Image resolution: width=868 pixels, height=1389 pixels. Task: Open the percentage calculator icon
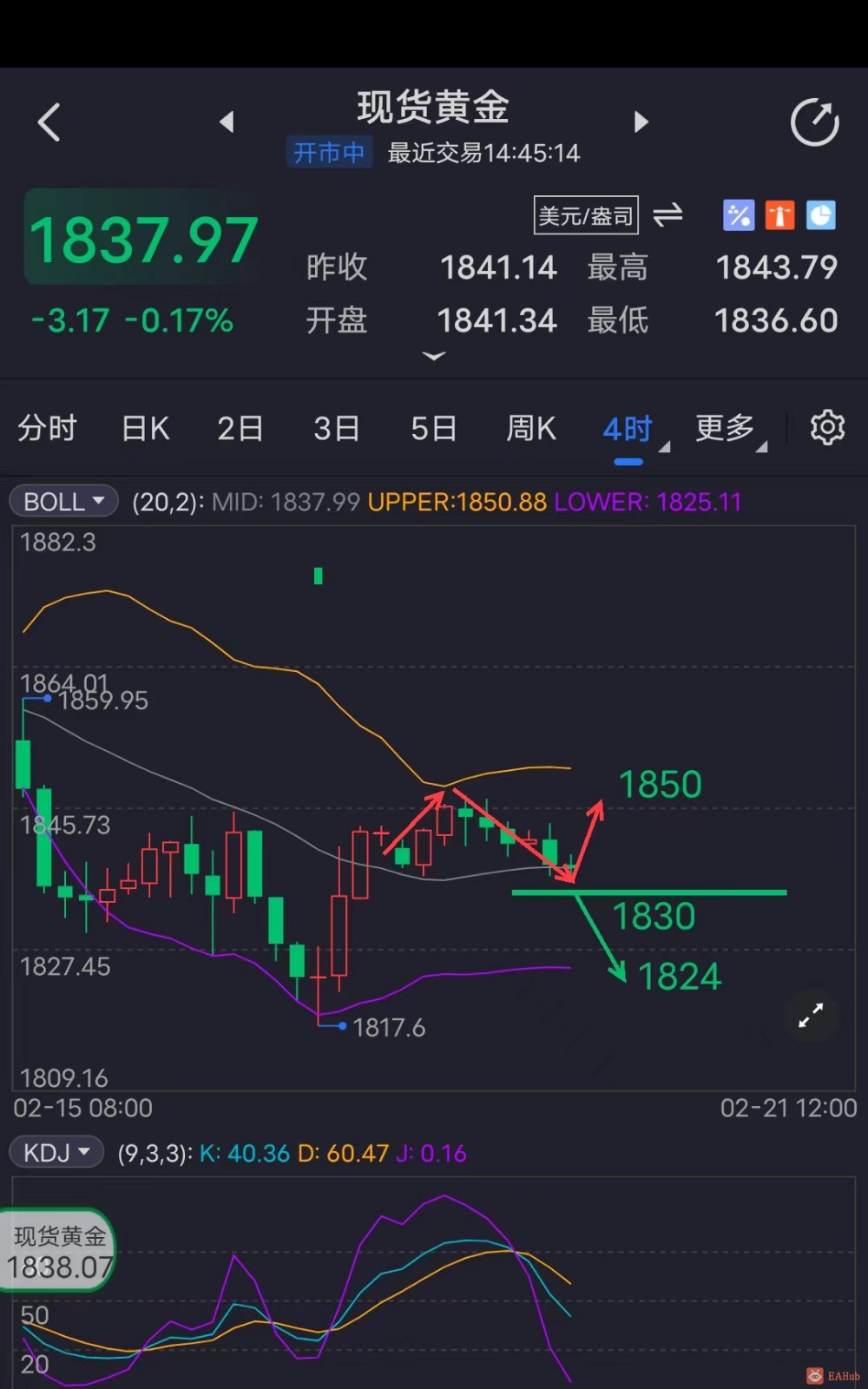click(737, 215)
